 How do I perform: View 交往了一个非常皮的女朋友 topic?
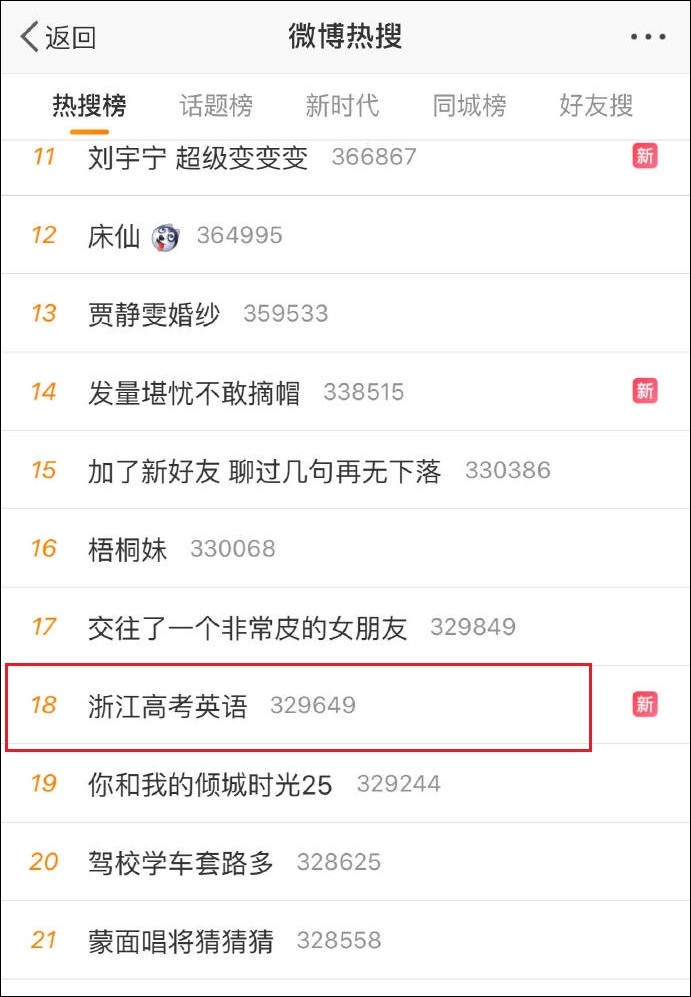point(248,627)
